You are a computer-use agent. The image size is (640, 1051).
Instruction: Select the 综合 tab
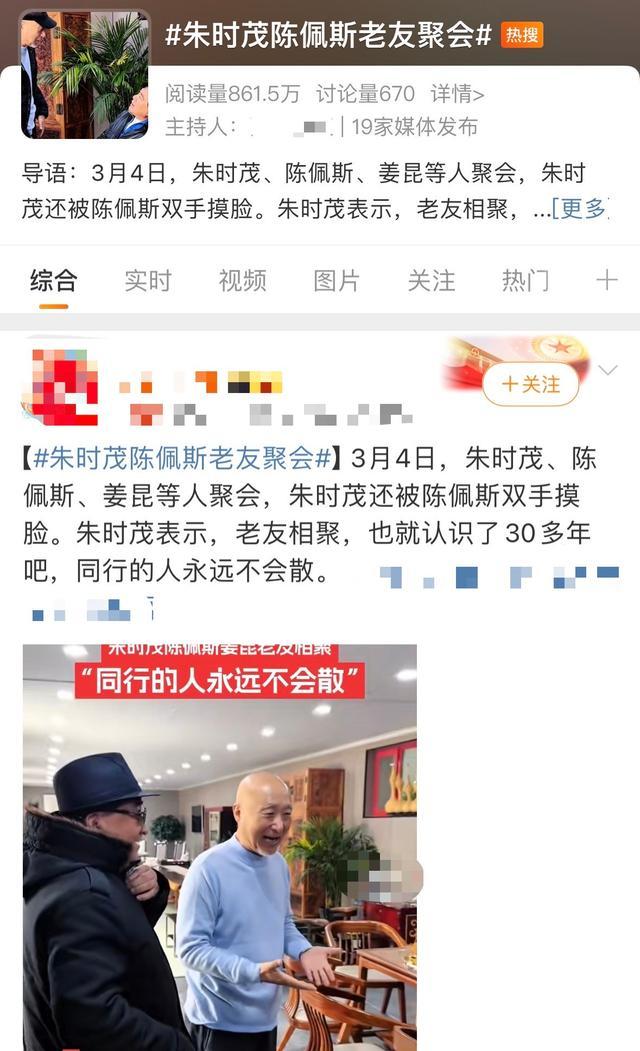(x=53, y=281)
